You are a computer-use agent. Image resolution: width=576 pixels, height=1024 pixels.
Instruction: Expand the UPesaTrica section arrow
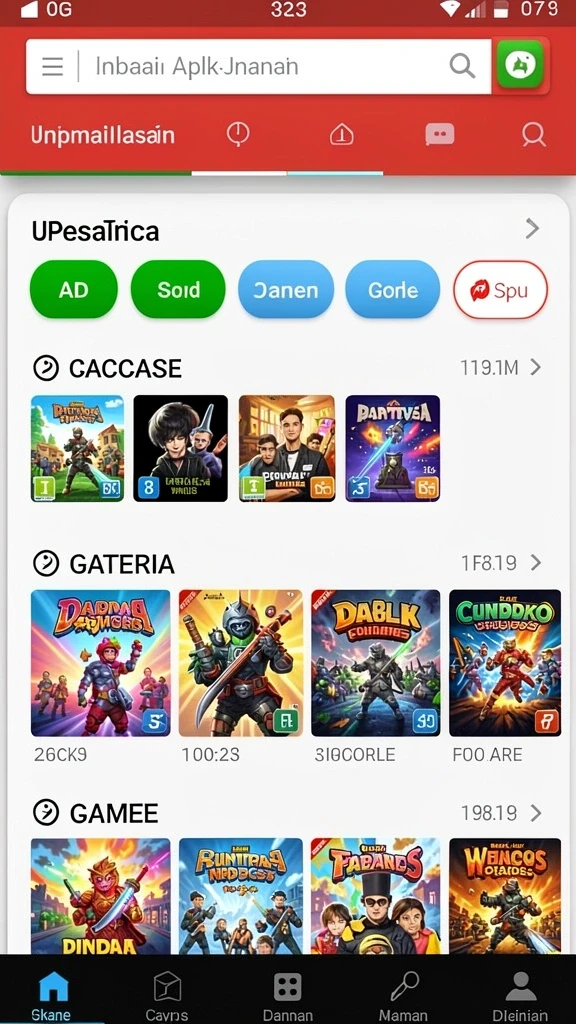tap(533, 229)
